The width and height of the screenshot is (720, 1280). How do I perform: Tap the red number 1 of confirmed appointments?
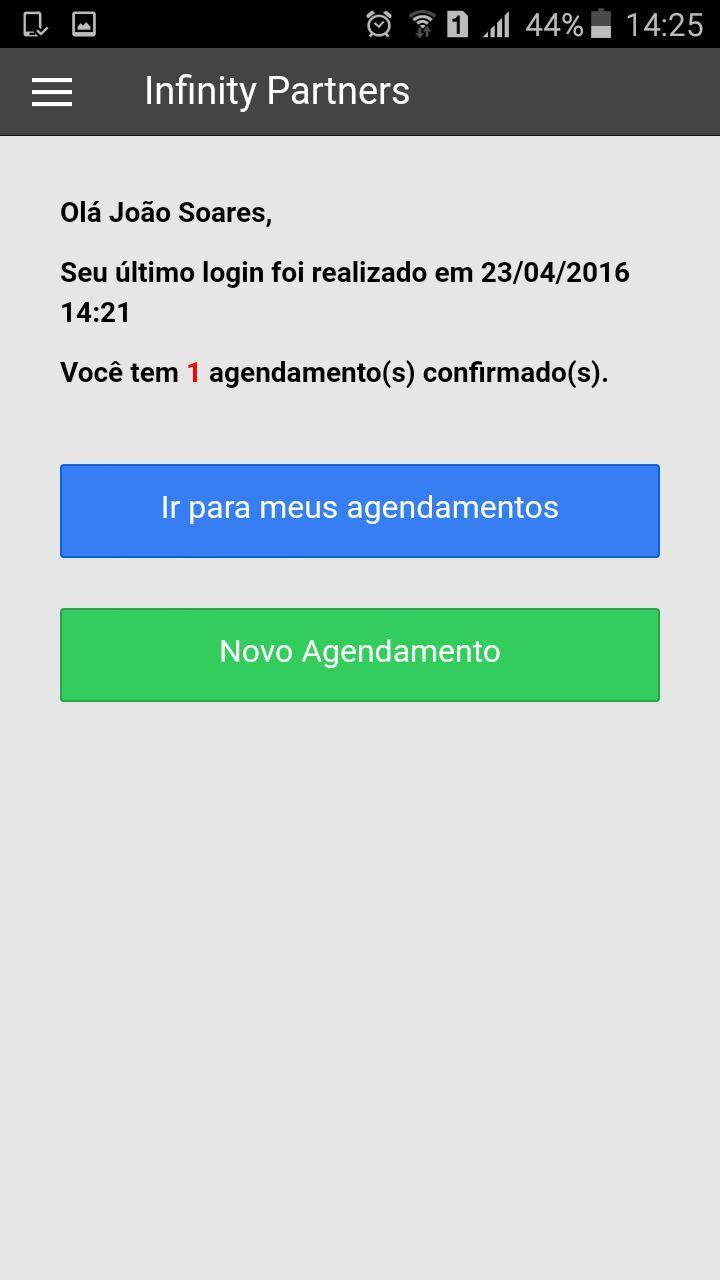pyautogui.click(x=194, y=371)
